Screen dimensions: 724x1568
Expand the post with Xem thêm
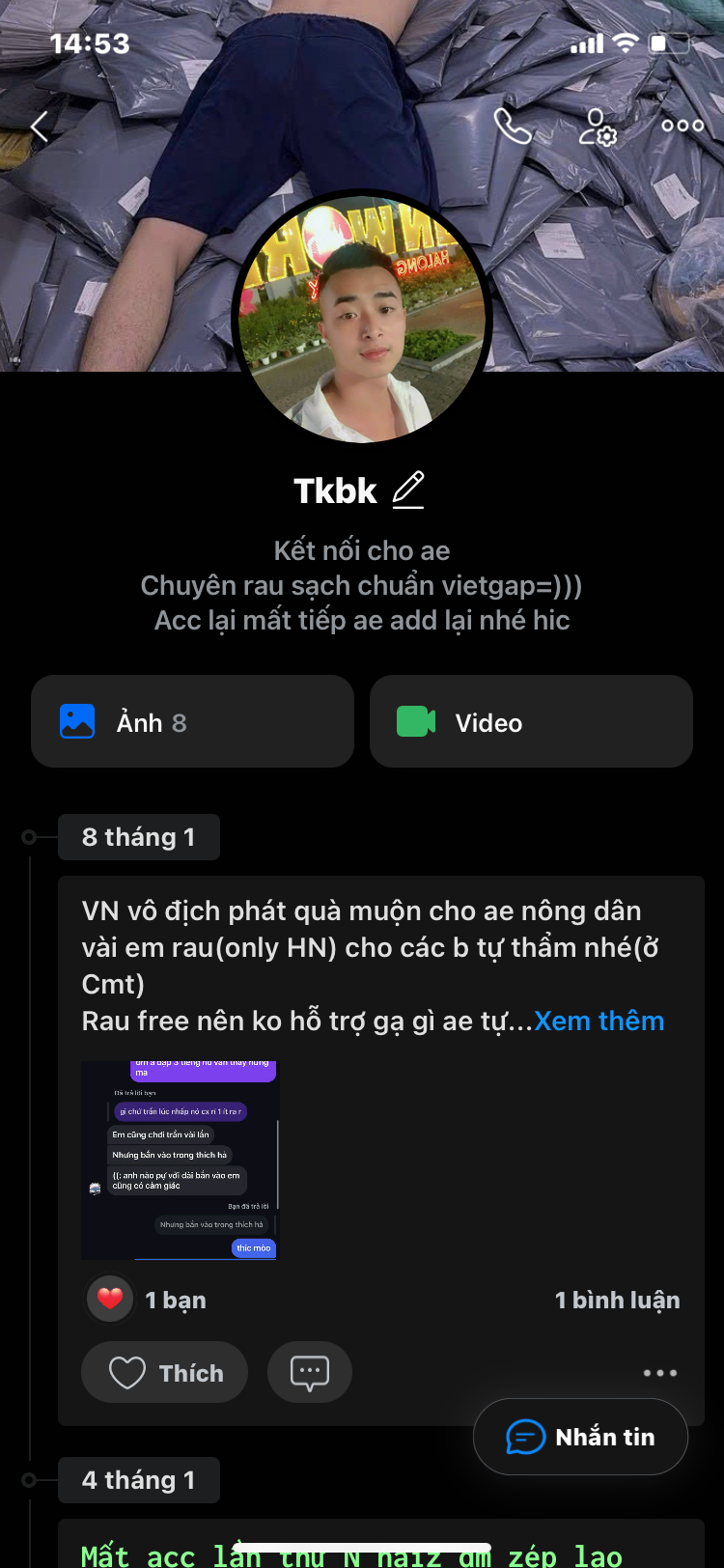599,1022
